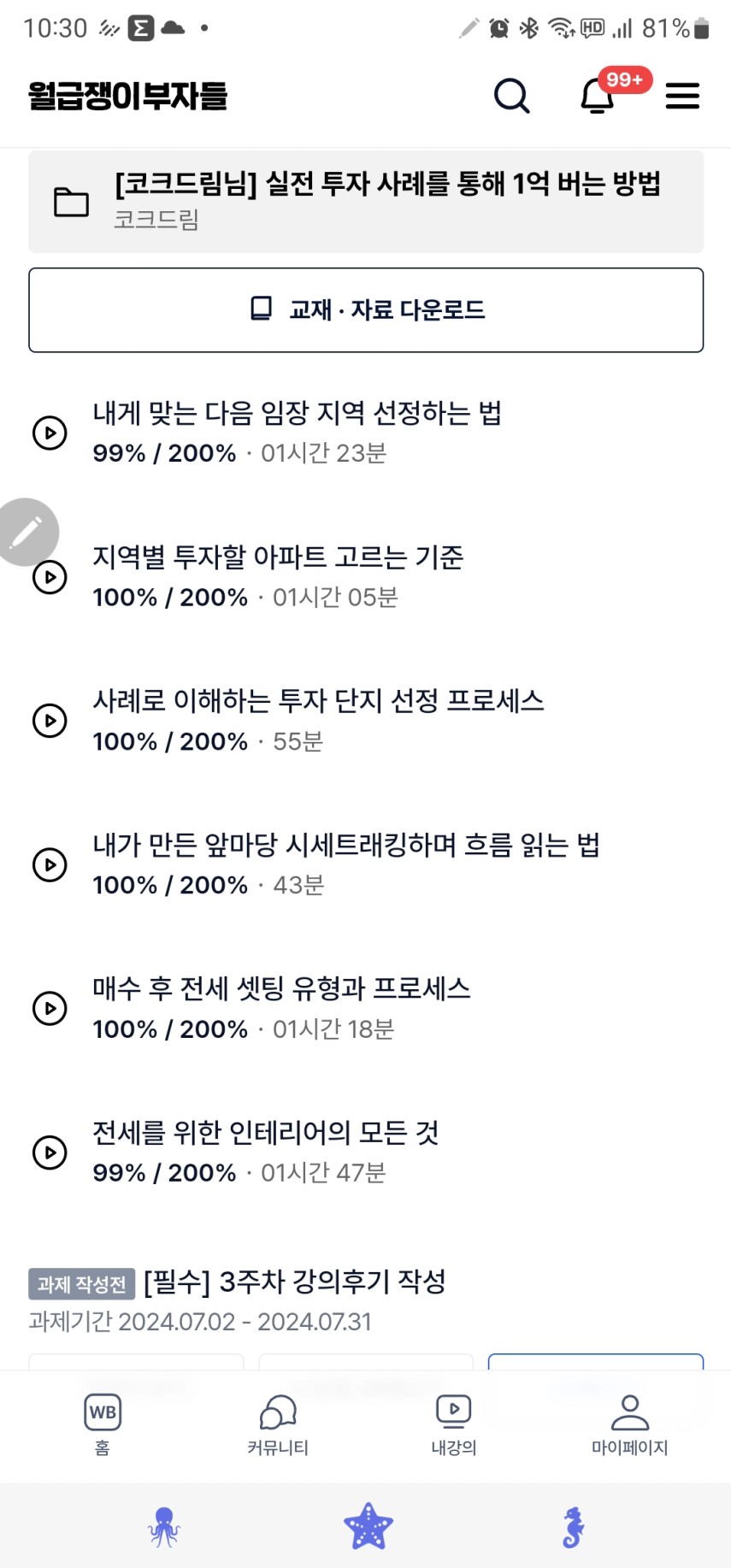Switch to the 커뮤니티 tab
Image resolution: width=731 pixels, height=1568 pixels.
[278, 1425]
